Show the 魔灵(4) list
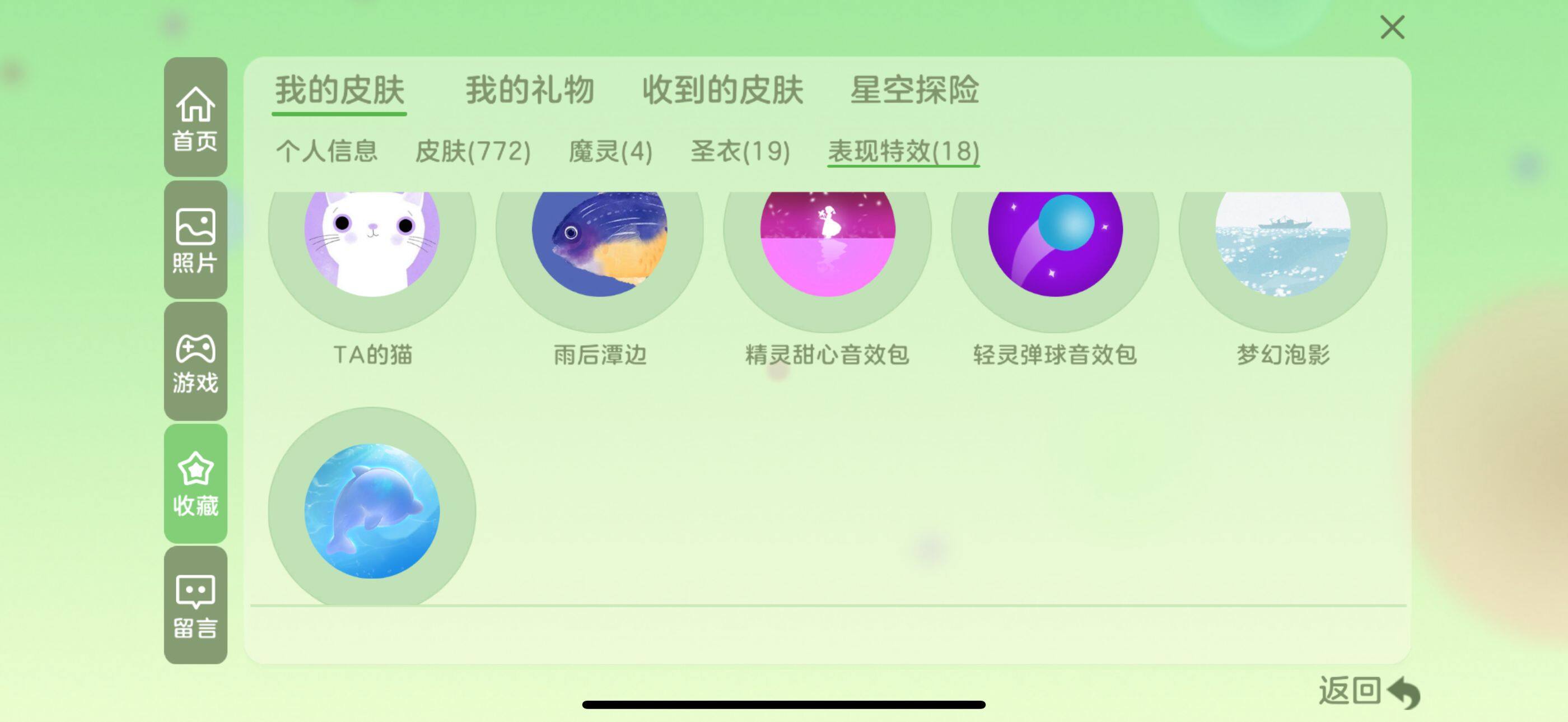The image size is (1568, 722). pyautogui.click(x=610, y=151)
